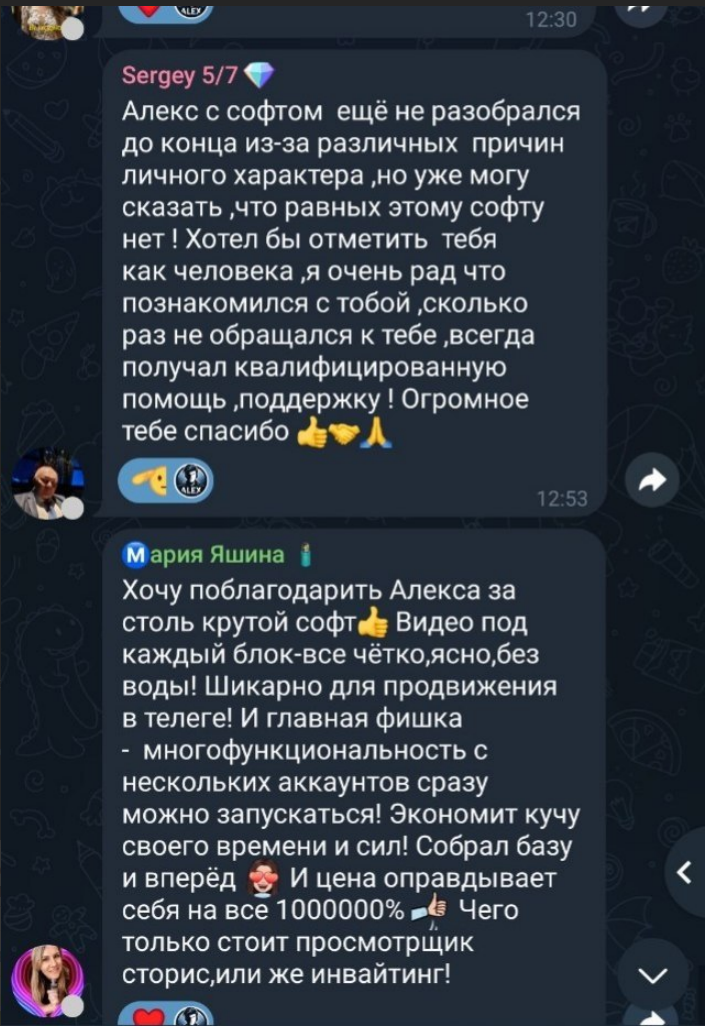The height and width of the screenshot is (1026, 705).
Task: Tap the reaction chip under Sergey's message
Action: (165, 481)
